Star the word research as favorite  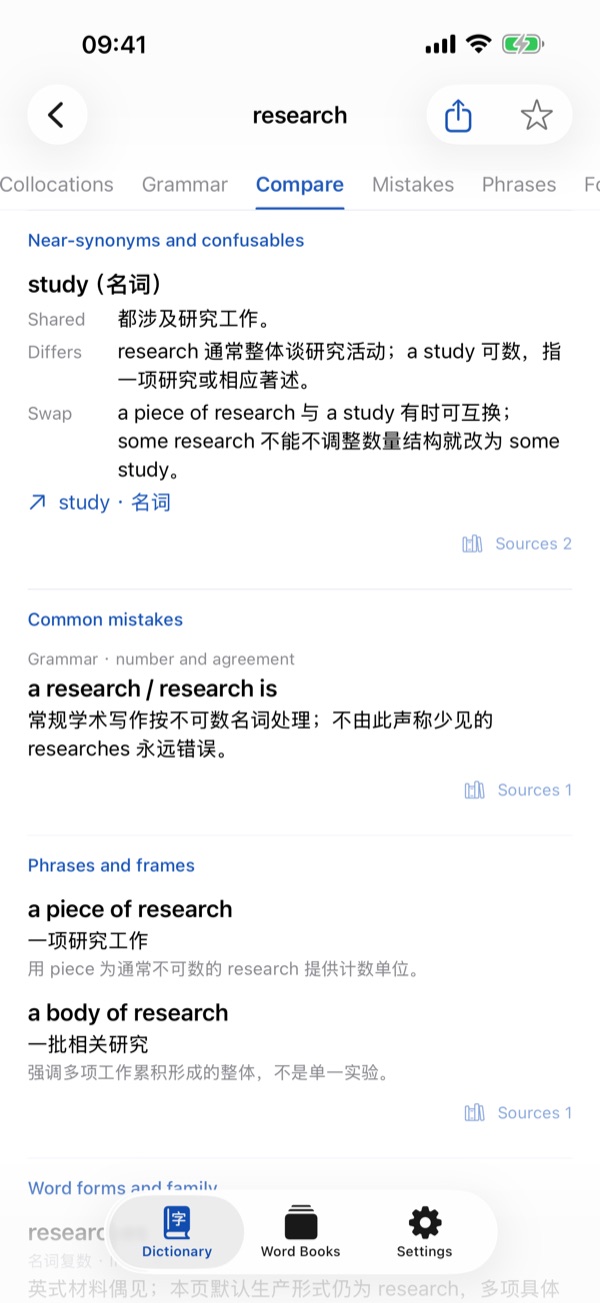[537, 116]
